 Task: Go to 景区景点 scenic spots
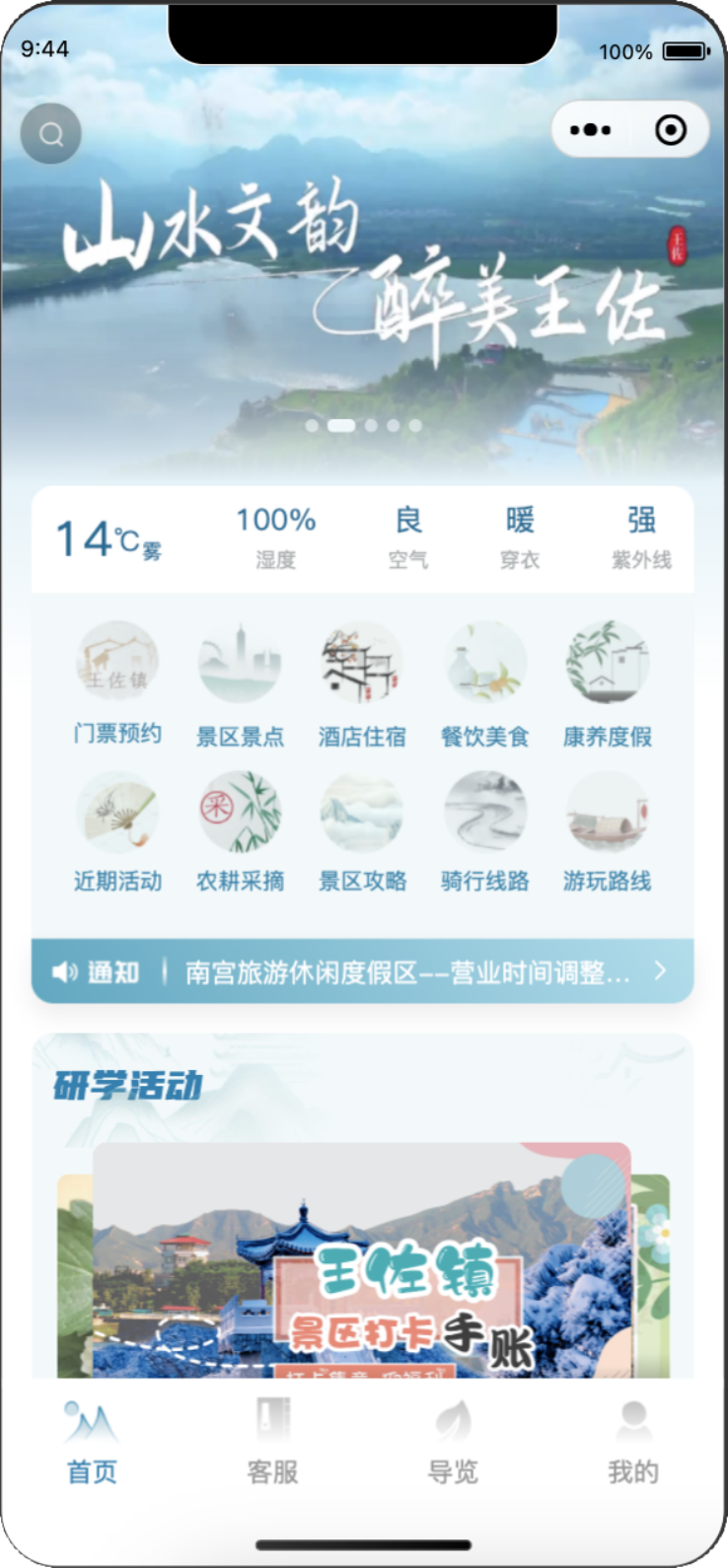(240, 682)
